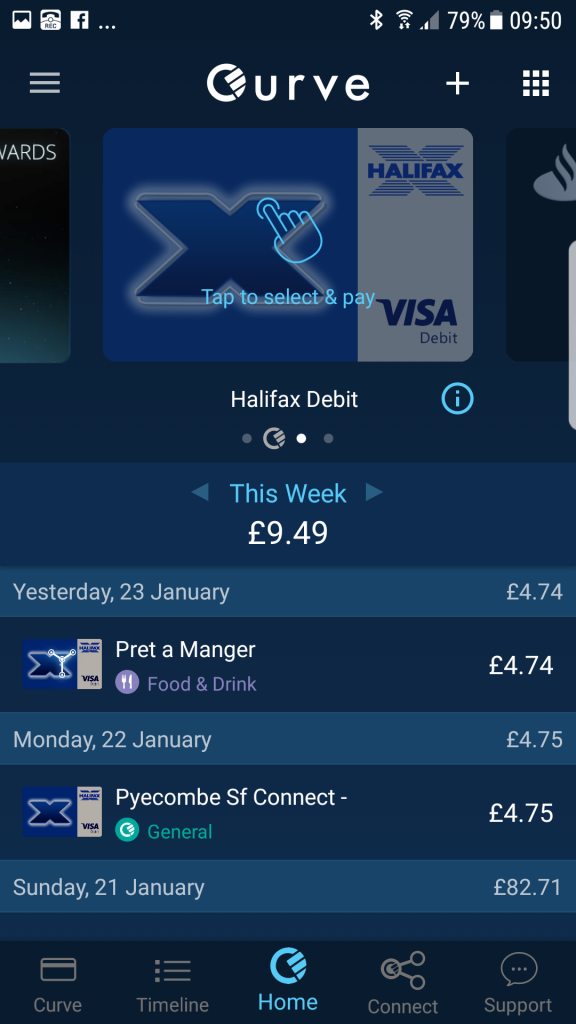Image resolution: width=576 pixels, height=1024 pixels.
Task: Select the Santander card on the right
Action: pos(541,244)
